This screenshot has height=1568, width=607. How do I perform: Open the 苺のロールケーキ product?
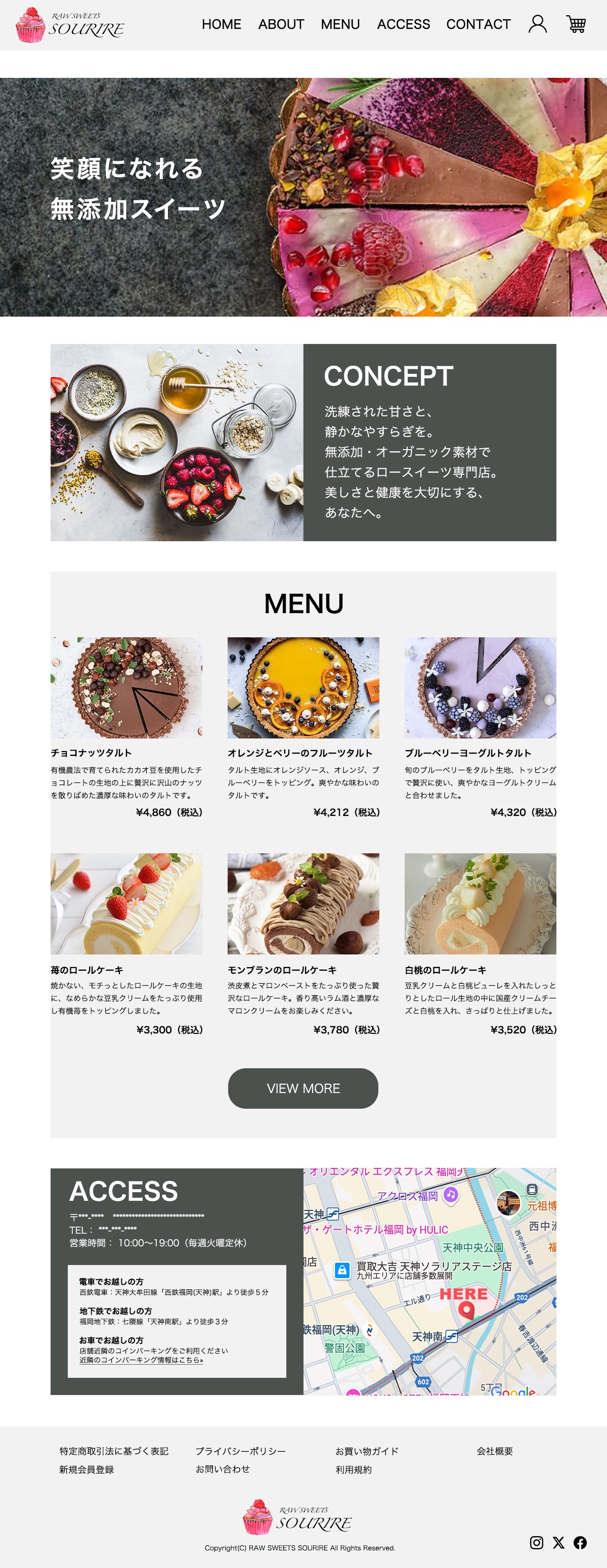point(126,903)
